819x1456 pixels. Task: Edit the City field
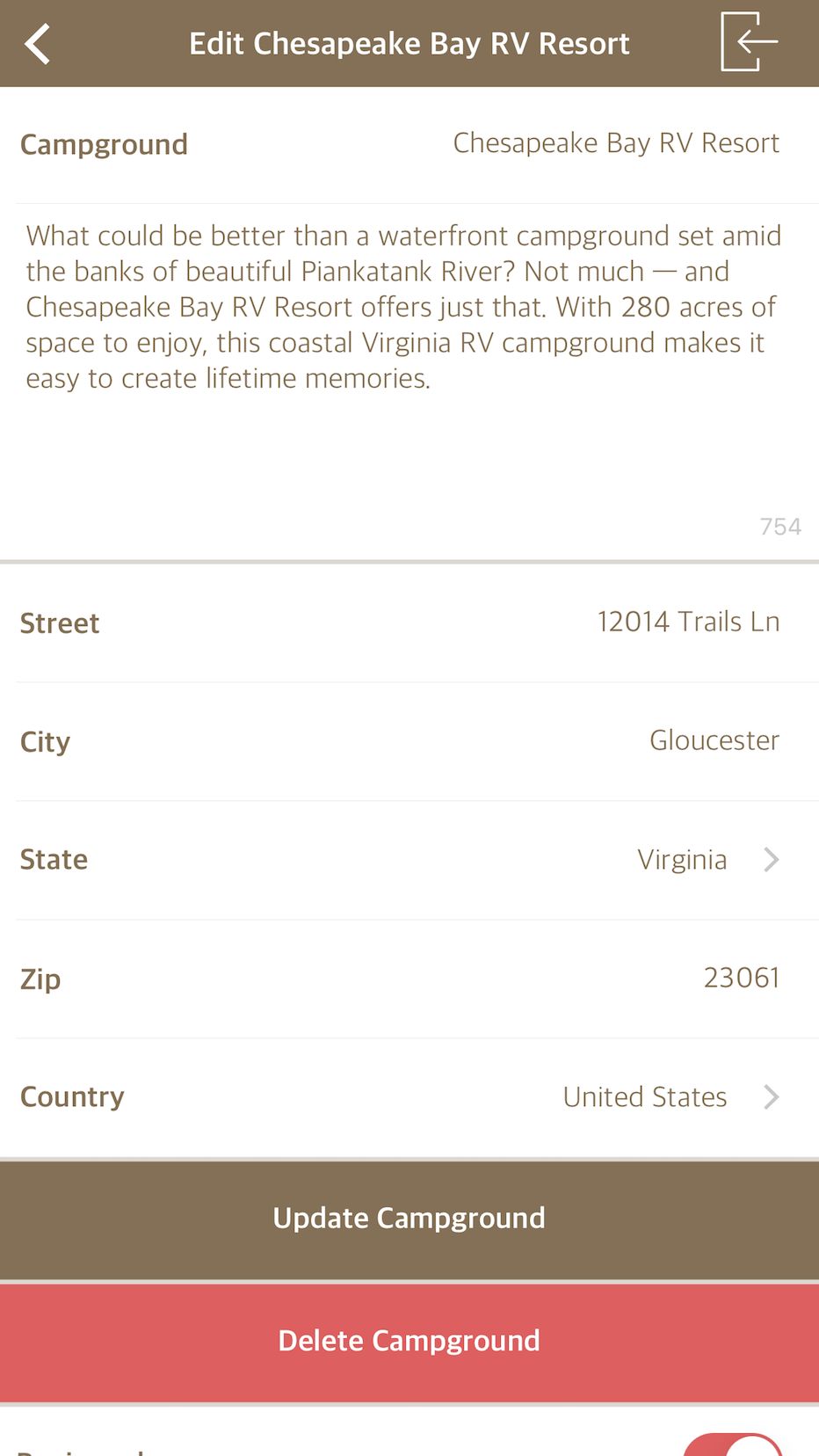click(409, 741)
